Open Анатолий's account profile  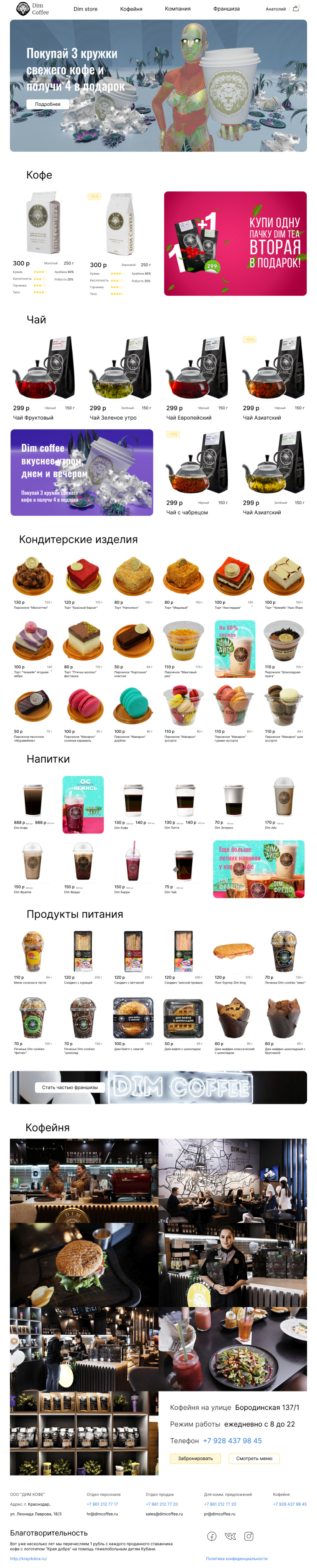[275, 9]
